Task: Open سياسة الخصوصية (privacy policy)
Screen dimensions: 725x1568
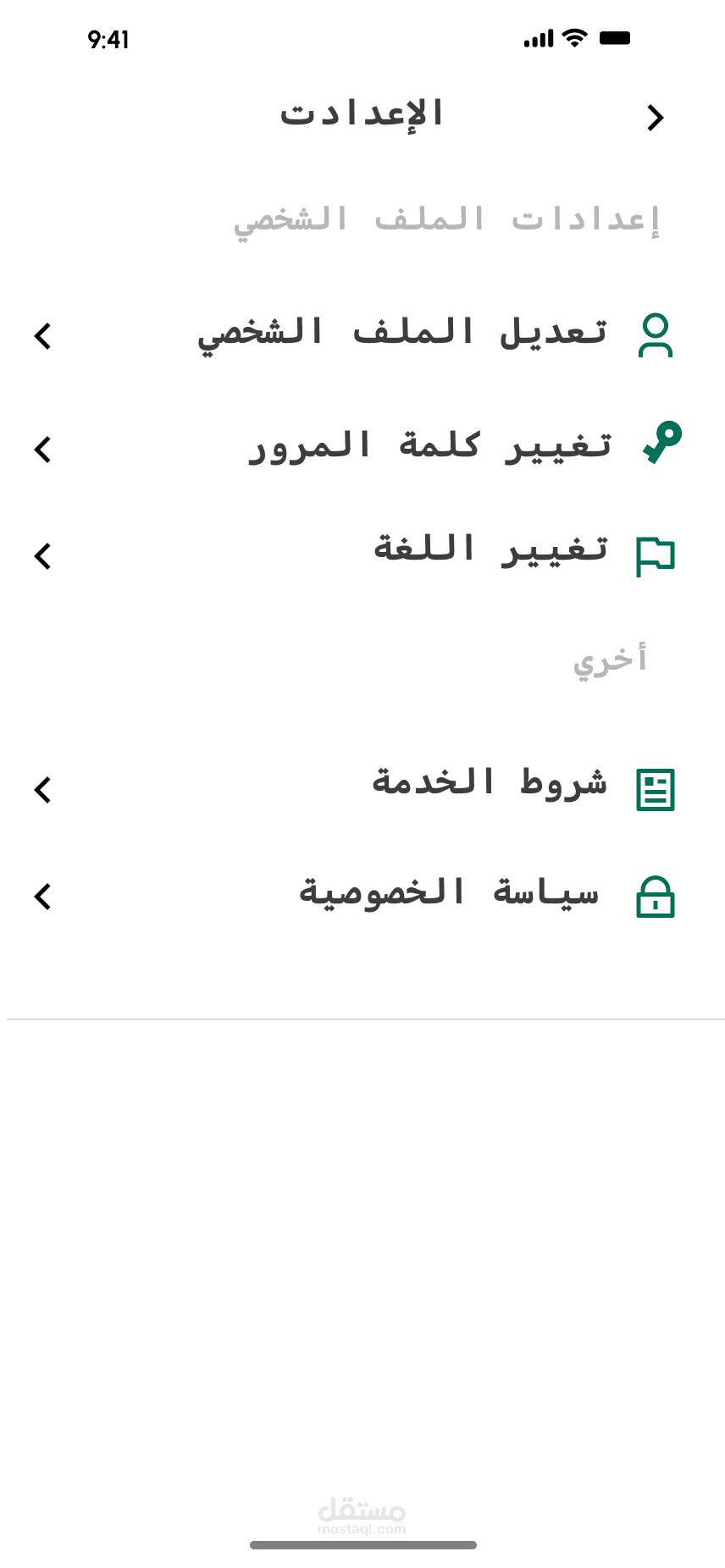Action: 449,895
